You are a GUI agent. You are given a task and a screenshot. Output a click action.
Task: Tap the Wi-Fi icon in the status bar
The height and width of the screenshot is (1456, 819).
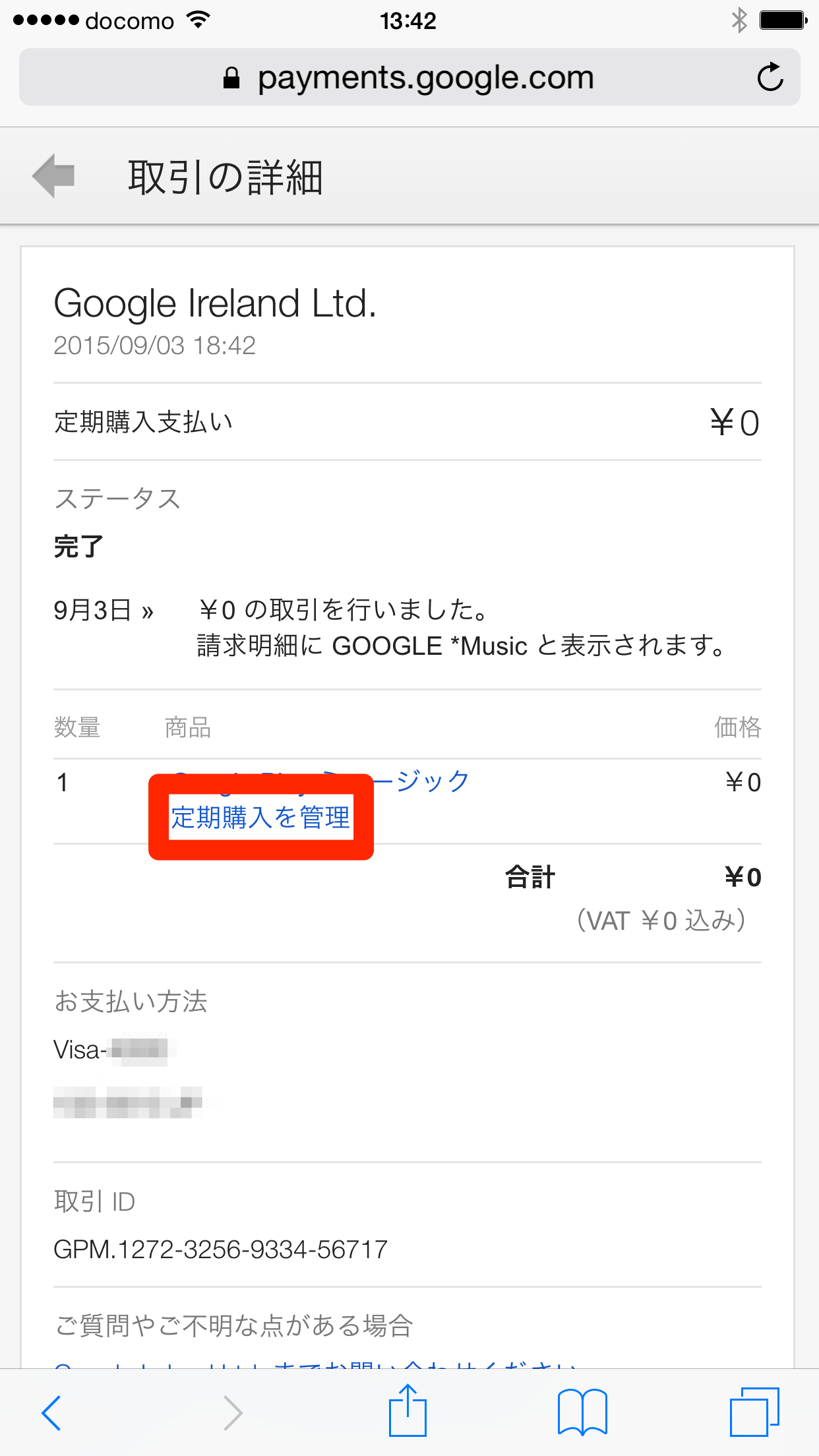[197, 20]
